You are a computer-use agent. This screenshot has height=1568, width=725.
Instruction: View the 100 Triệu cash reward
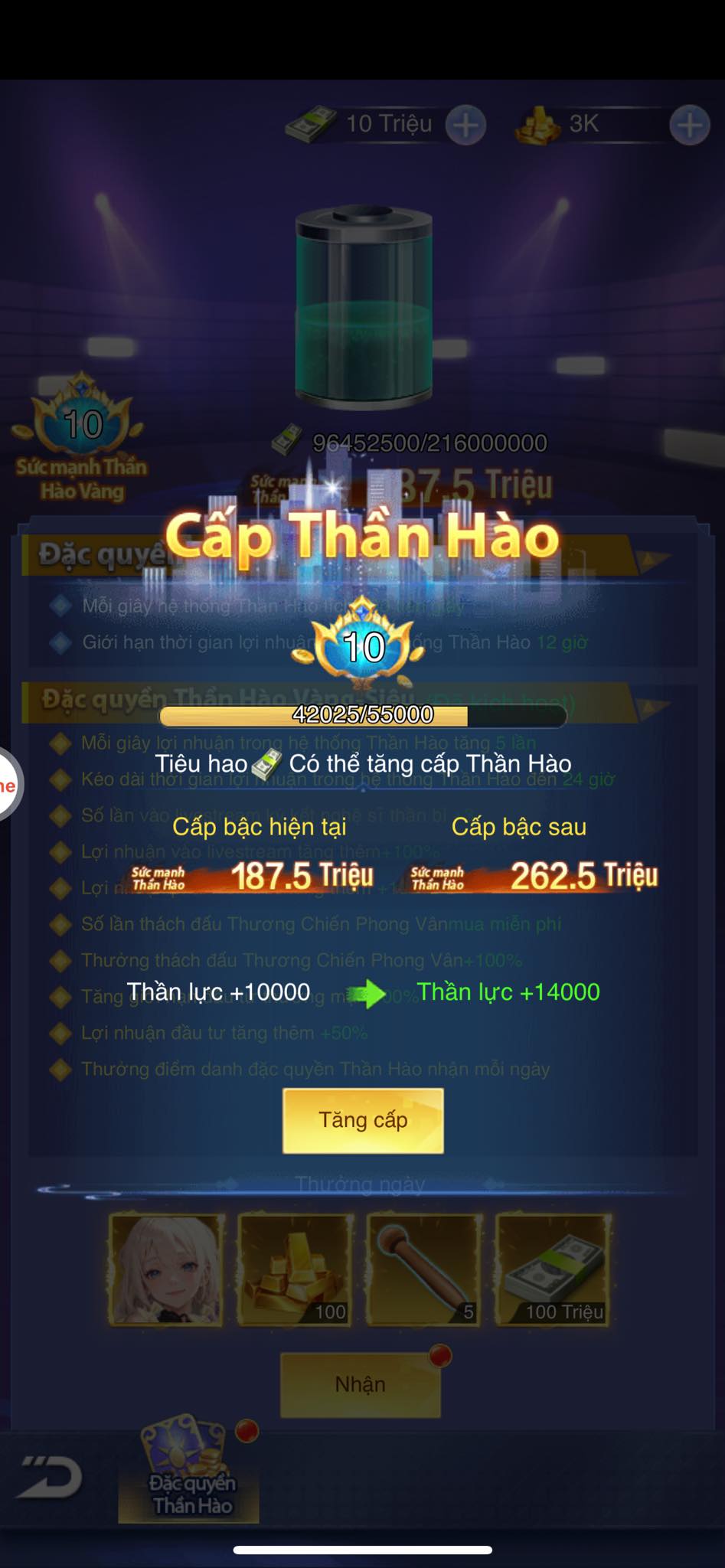click(x=554, y=1269)
